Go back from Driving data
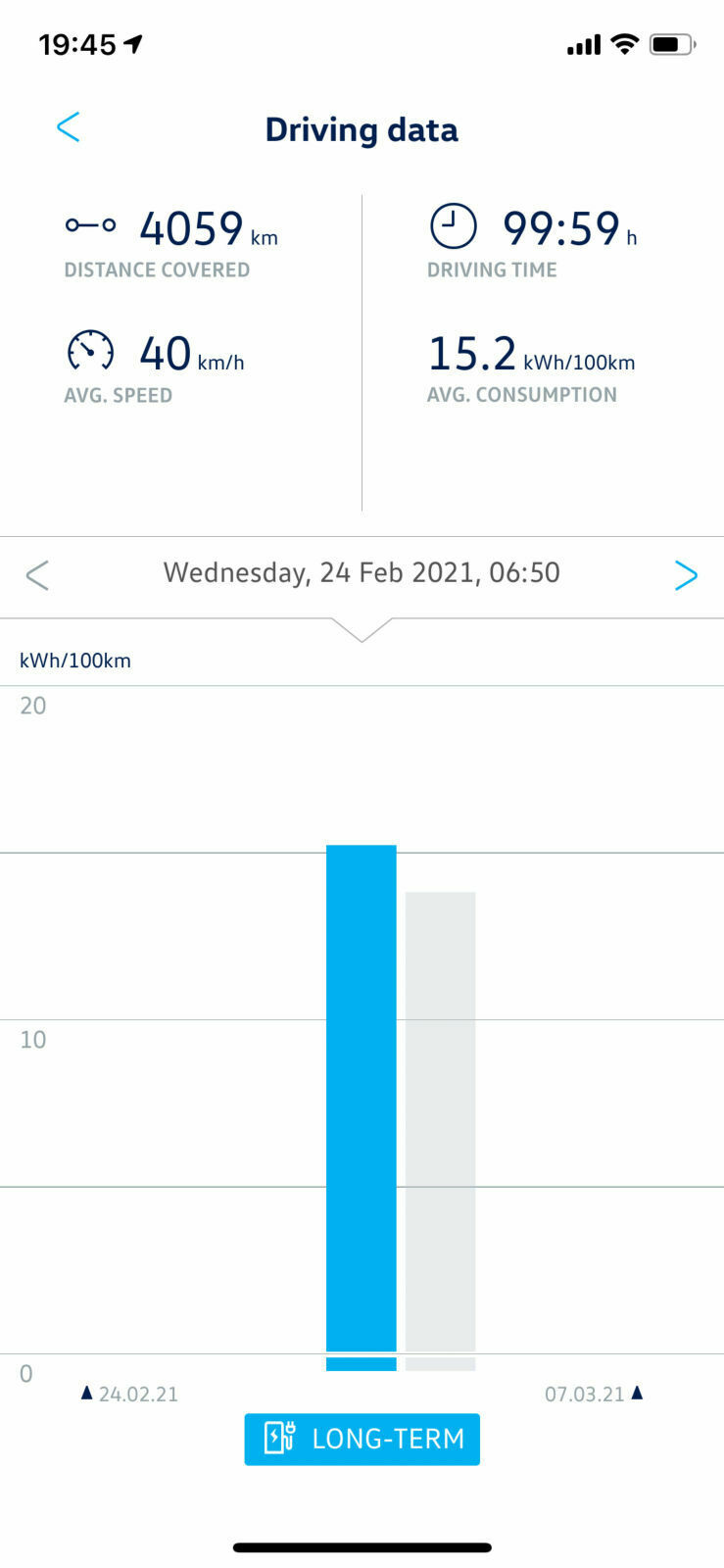724x1568 pixels. click(x=68, y=127)
